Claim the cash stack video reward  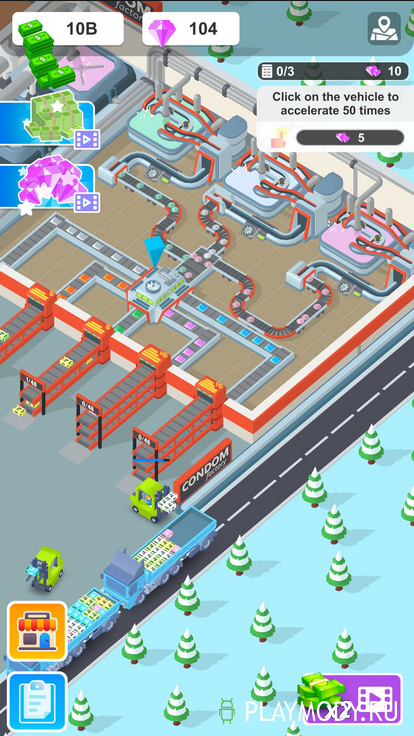click(x=48, y=121)
